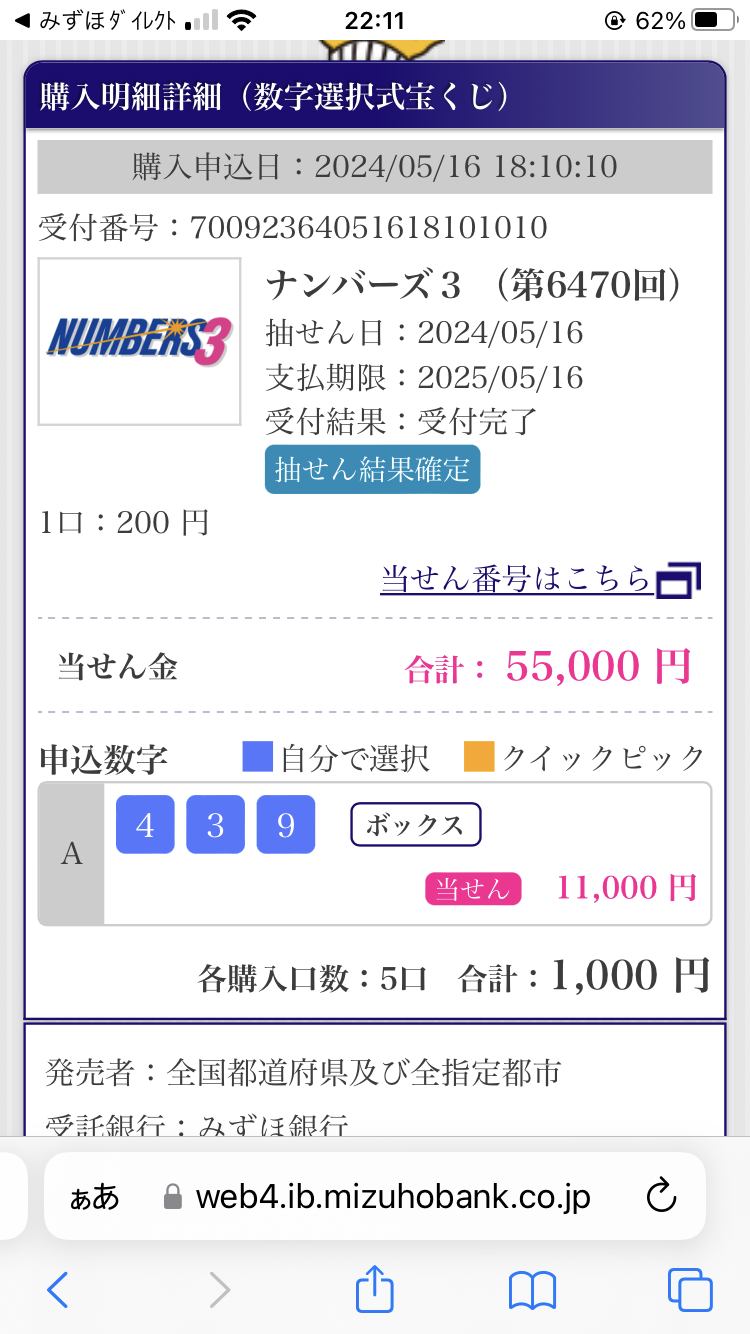Tap the web4.ib.mizuhobank.co.jp address field
The width and height of the screenshot is (750, 1334).
pyautogui.click(x=375, y=1196)
